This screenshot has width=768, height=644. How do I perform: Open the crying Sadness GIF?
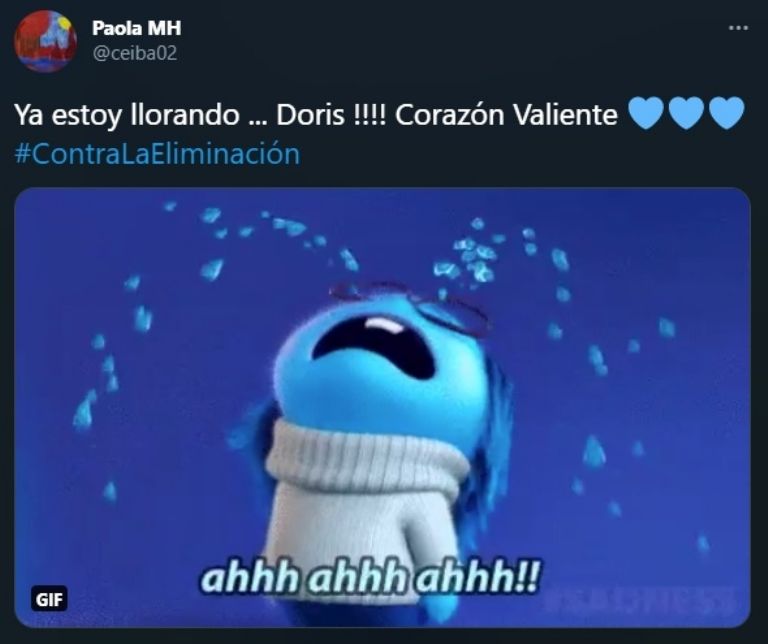pyautogui.click(x=383, y=407)
